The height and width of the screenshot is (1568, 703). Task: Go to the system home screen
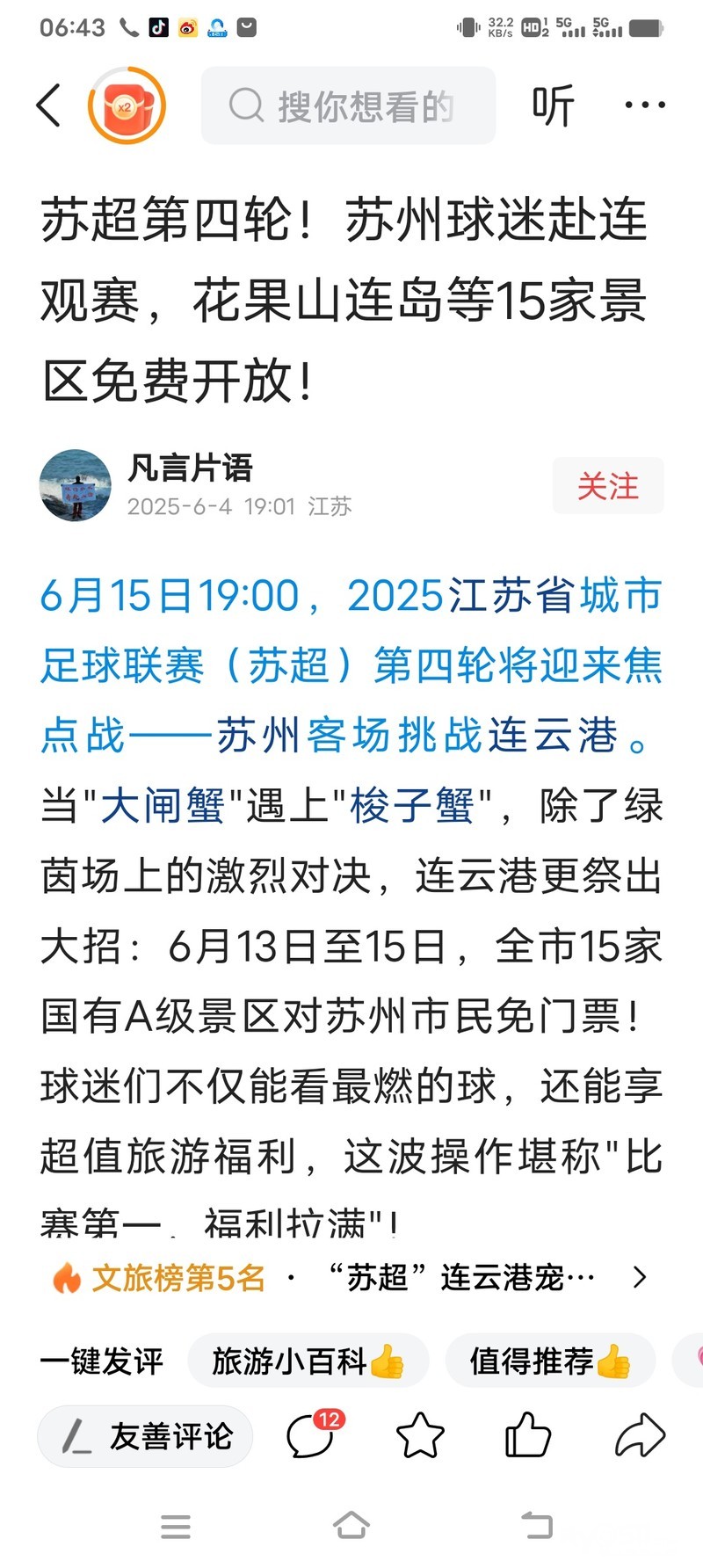pos(351,1527)
